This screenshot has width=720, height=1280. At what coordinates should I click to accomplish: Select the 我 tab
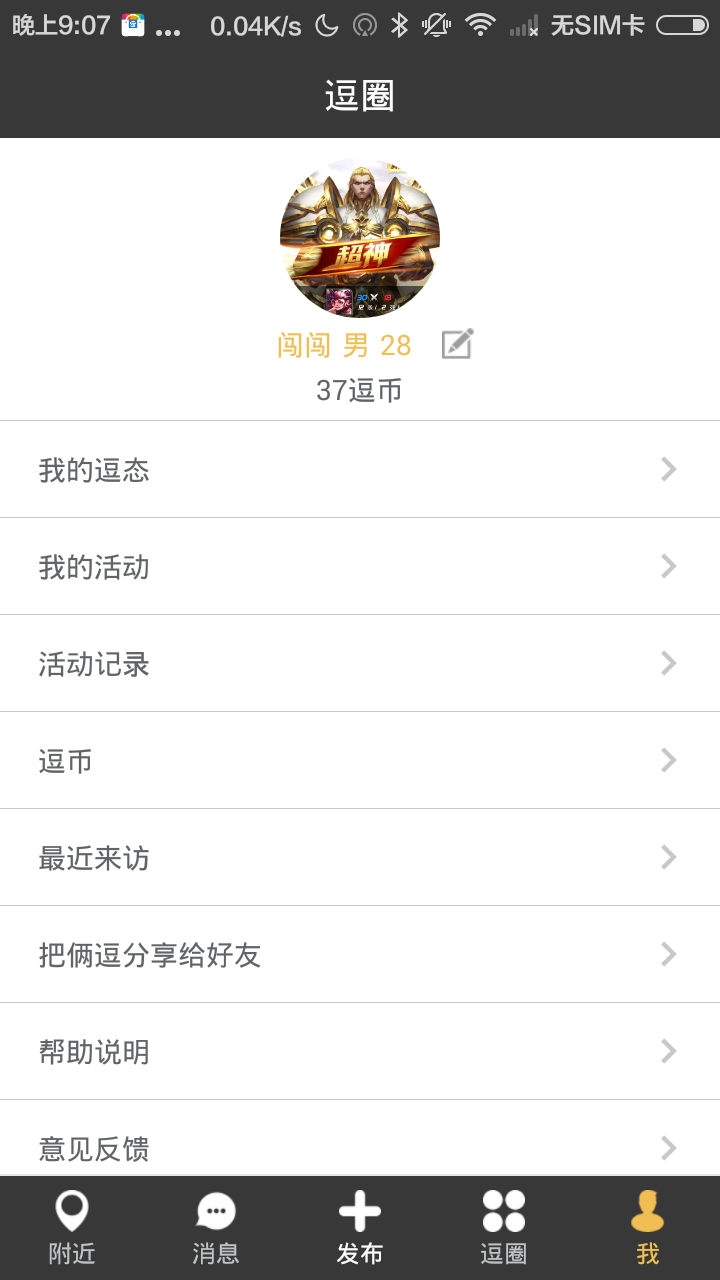click(648, 1228)
